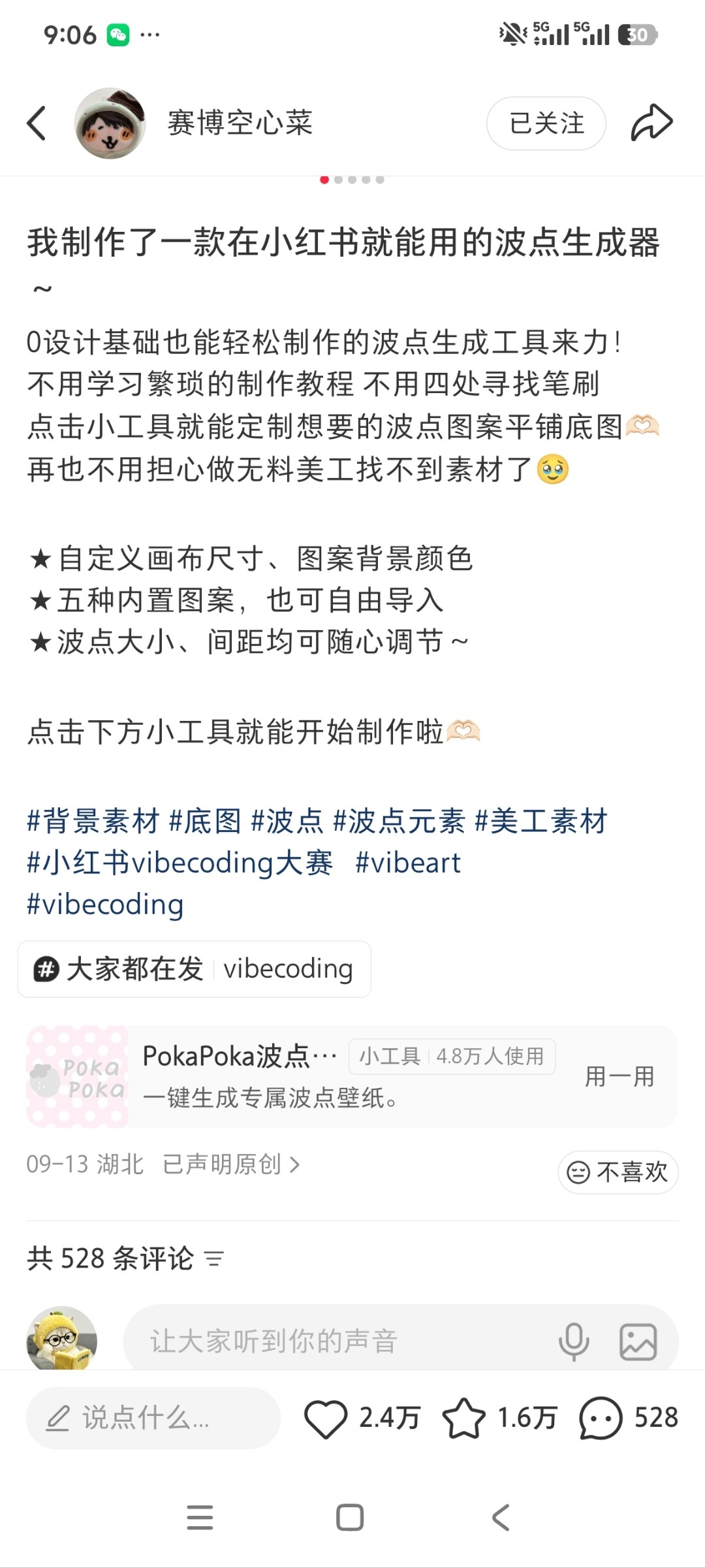This screenshot has height=1568, width=705.
Task: Tap 用一用 to use the tool
Action: 619,1076
